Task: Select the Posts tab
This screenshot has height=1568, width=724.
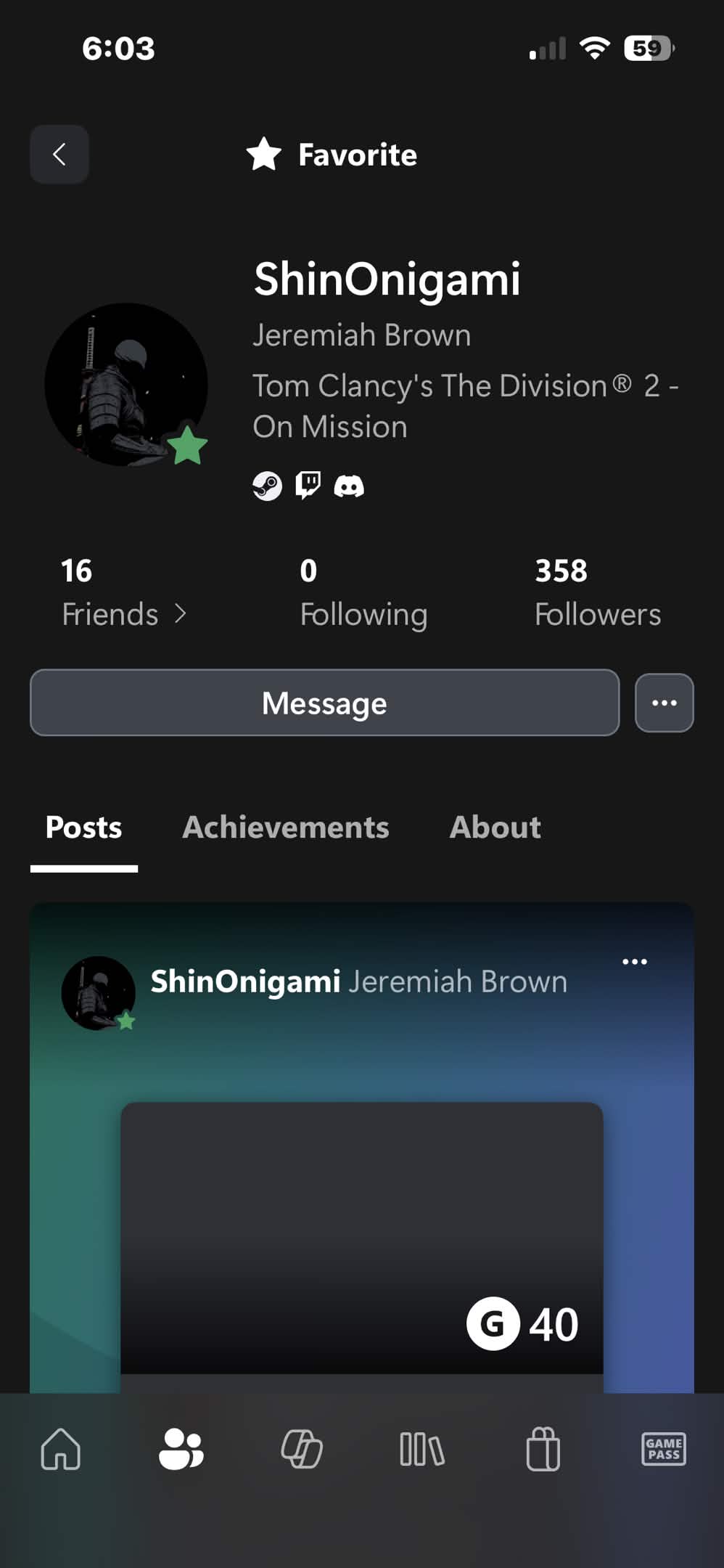Action: [83, 828]
